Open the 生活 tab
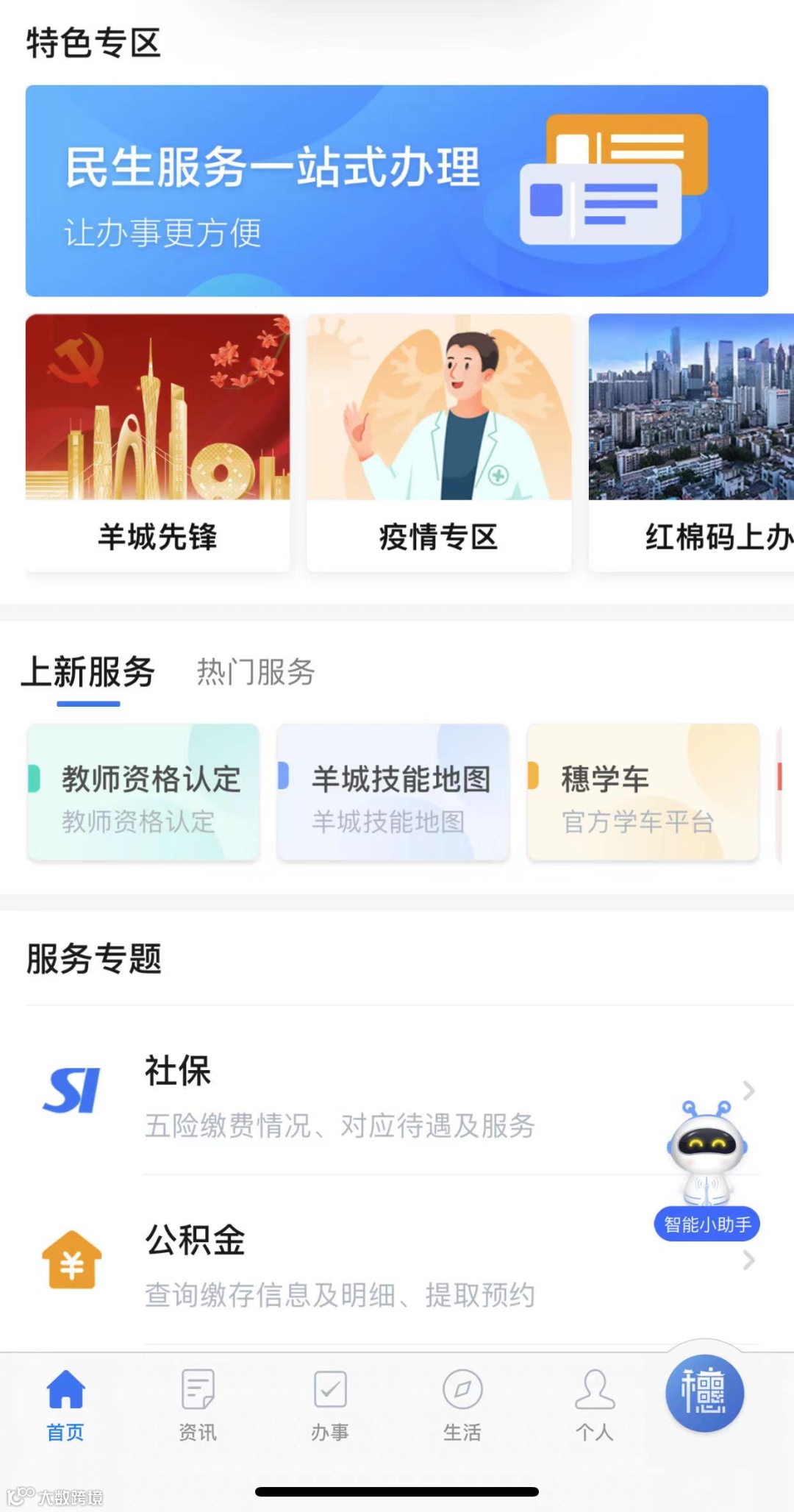 pos(462,1405)
